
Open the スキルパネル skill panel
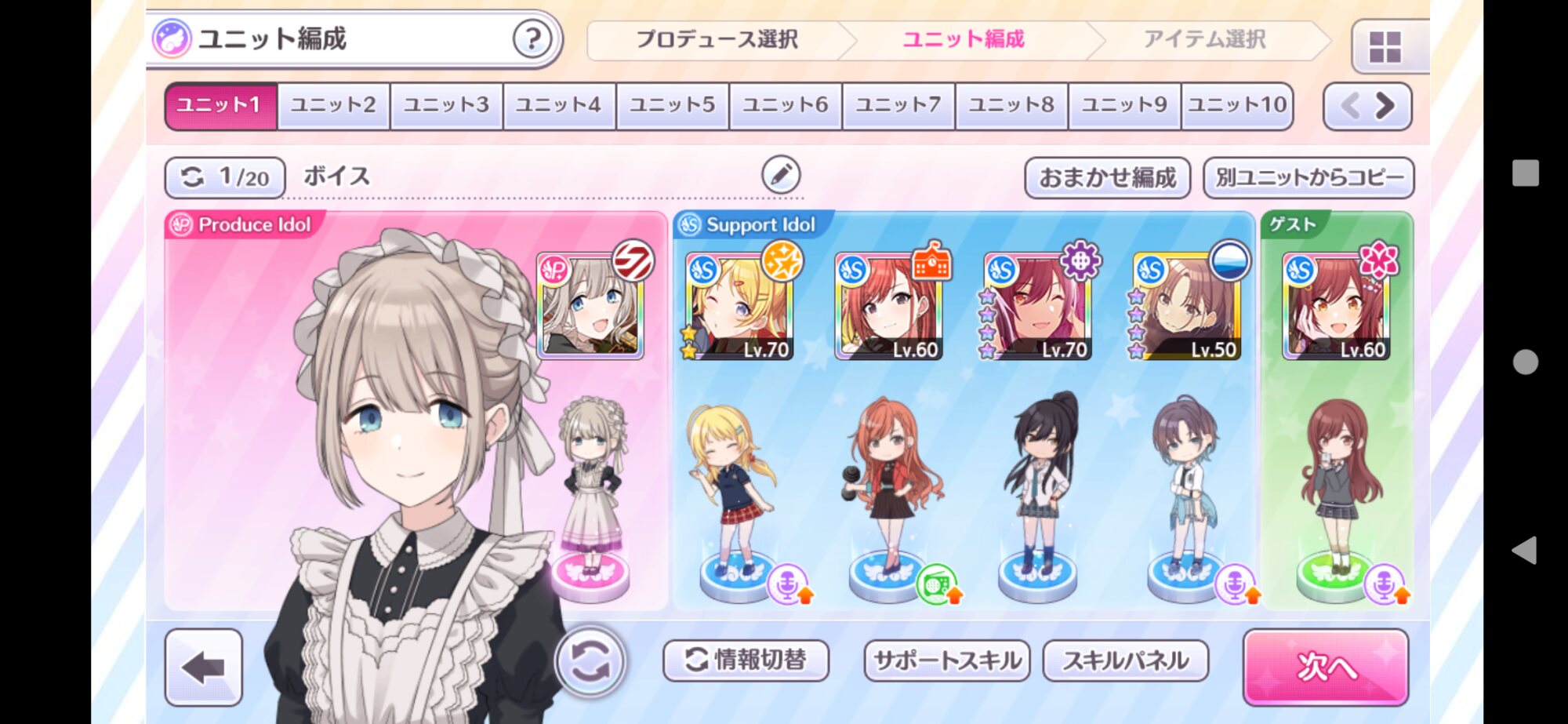click(1126, 660)
